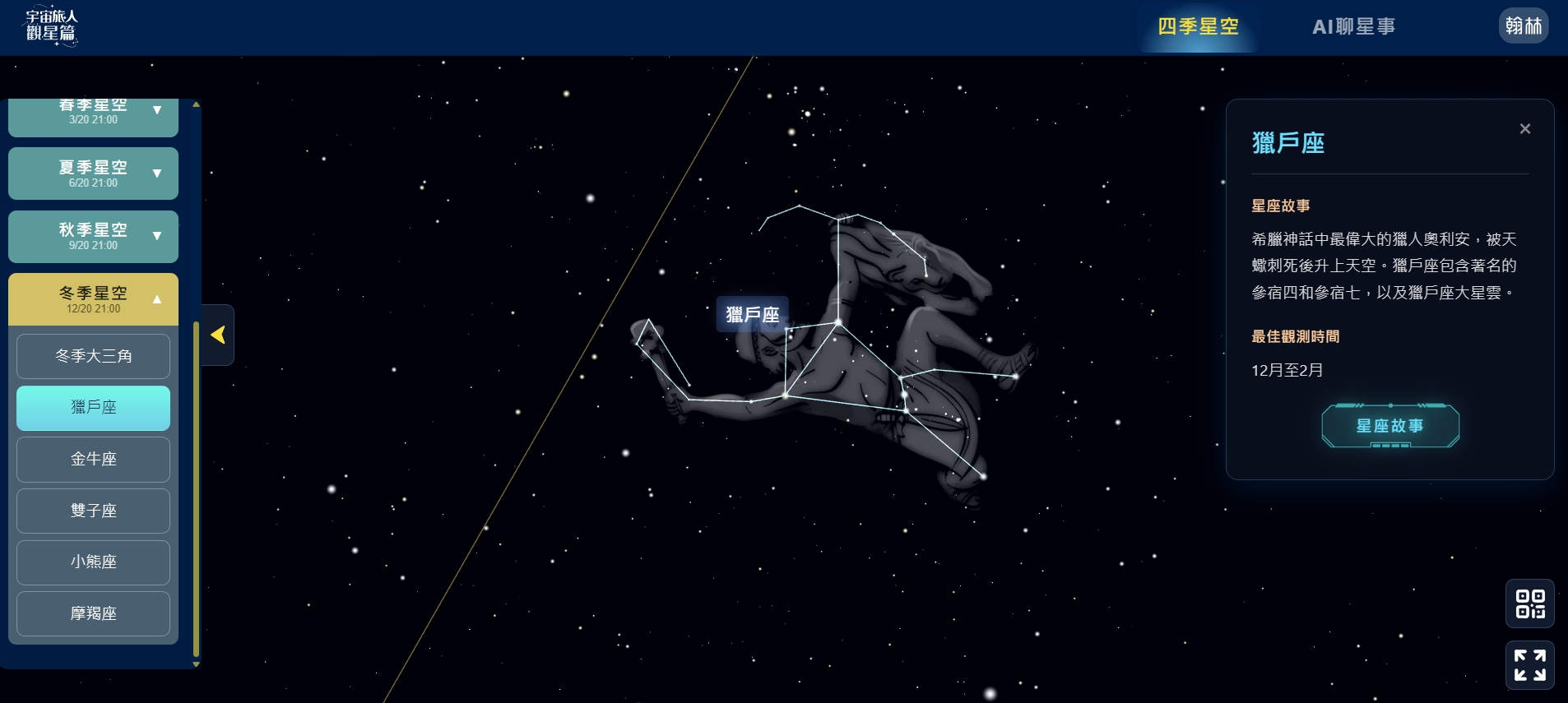Show the 雙子座 constellation
The height and width of the screenshot is (703, 1568).
[x=93, y=511]
